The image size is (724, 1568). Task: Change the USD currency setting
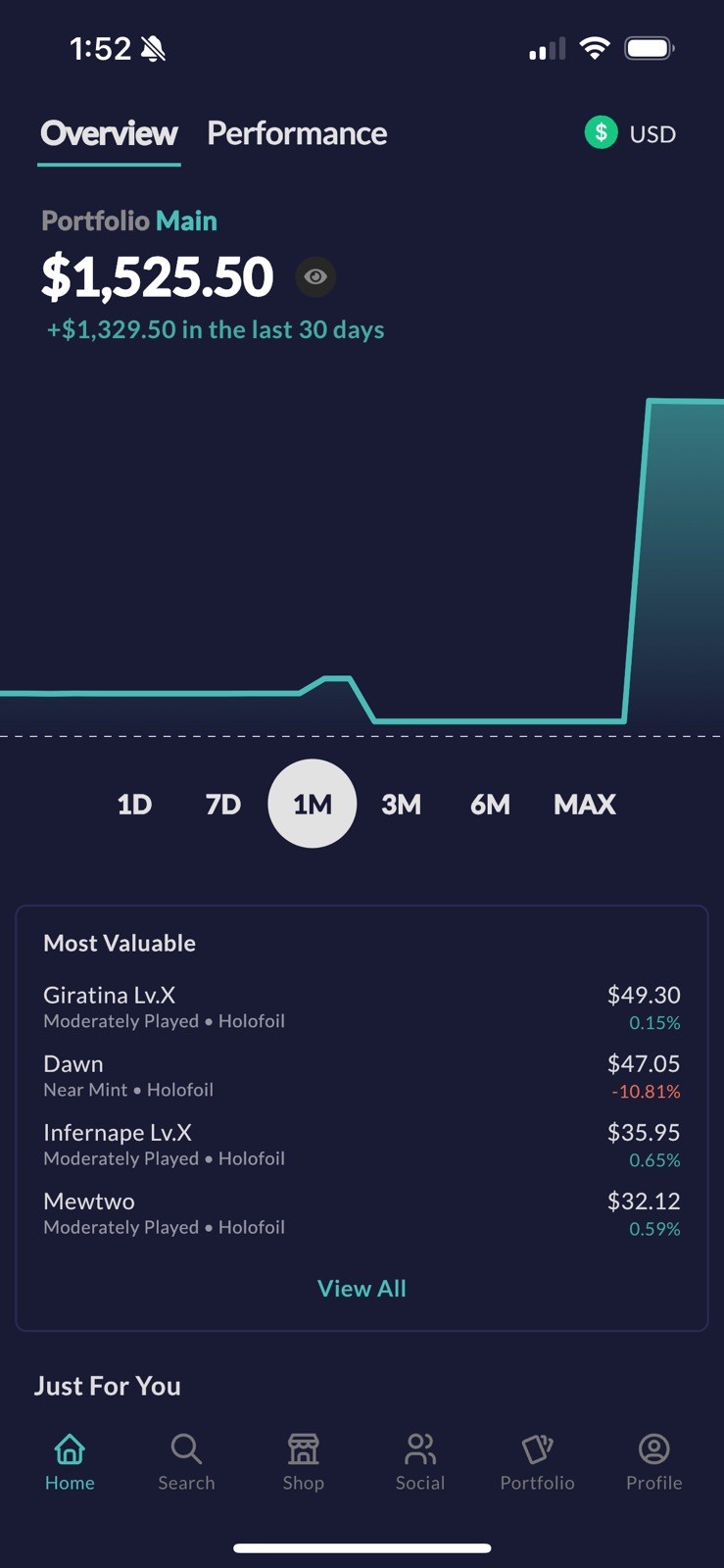[x=630, y=133]
